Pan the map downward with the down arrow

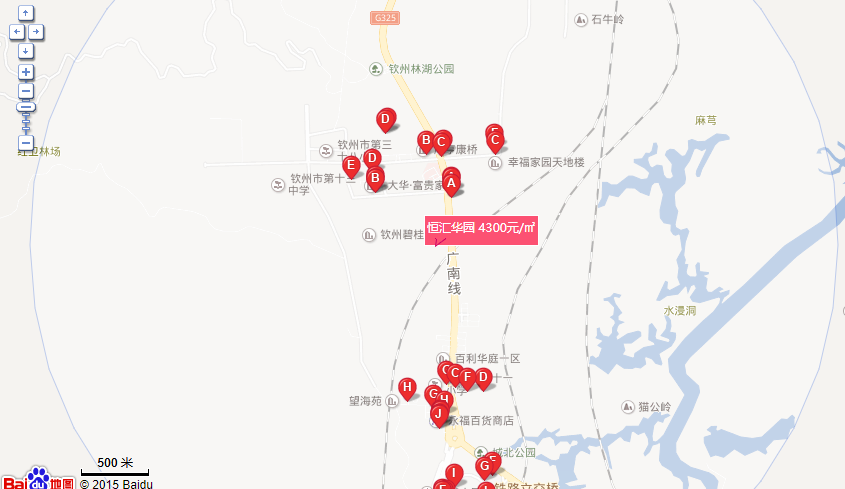25,49
